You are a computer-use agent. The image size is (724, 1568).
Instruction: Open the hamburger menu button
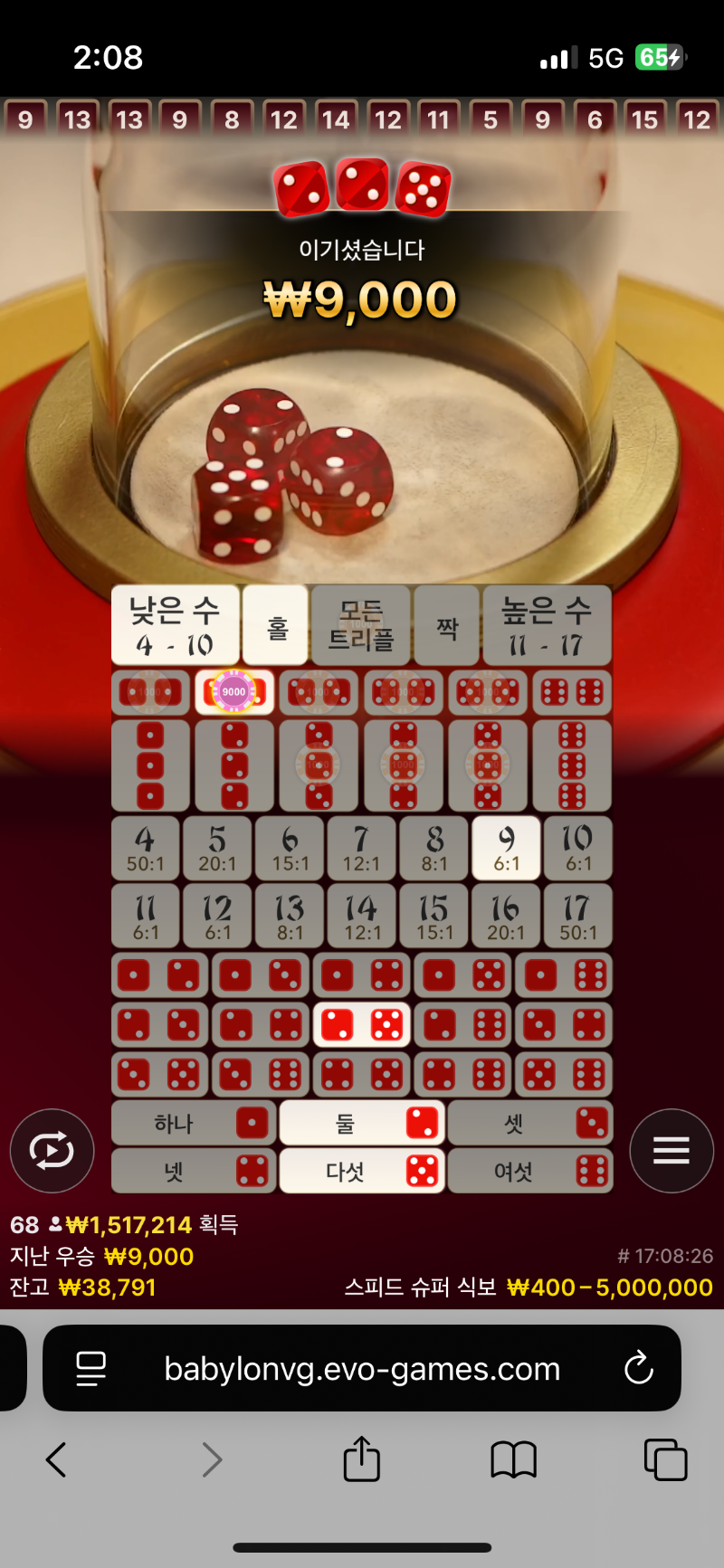point(672,1150)
